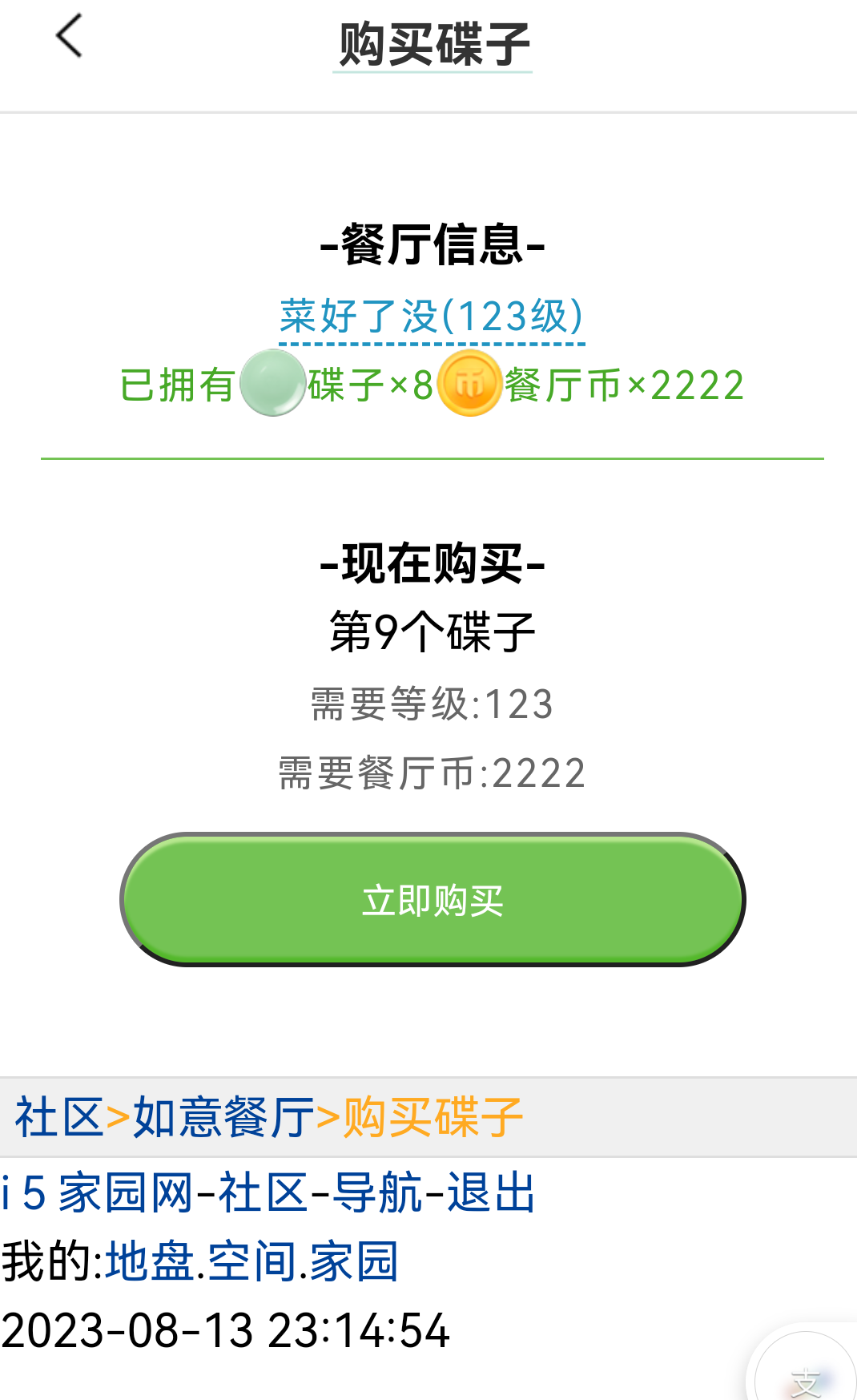Tap the dashed underline under the restaurant name

[x=433, y=343]
